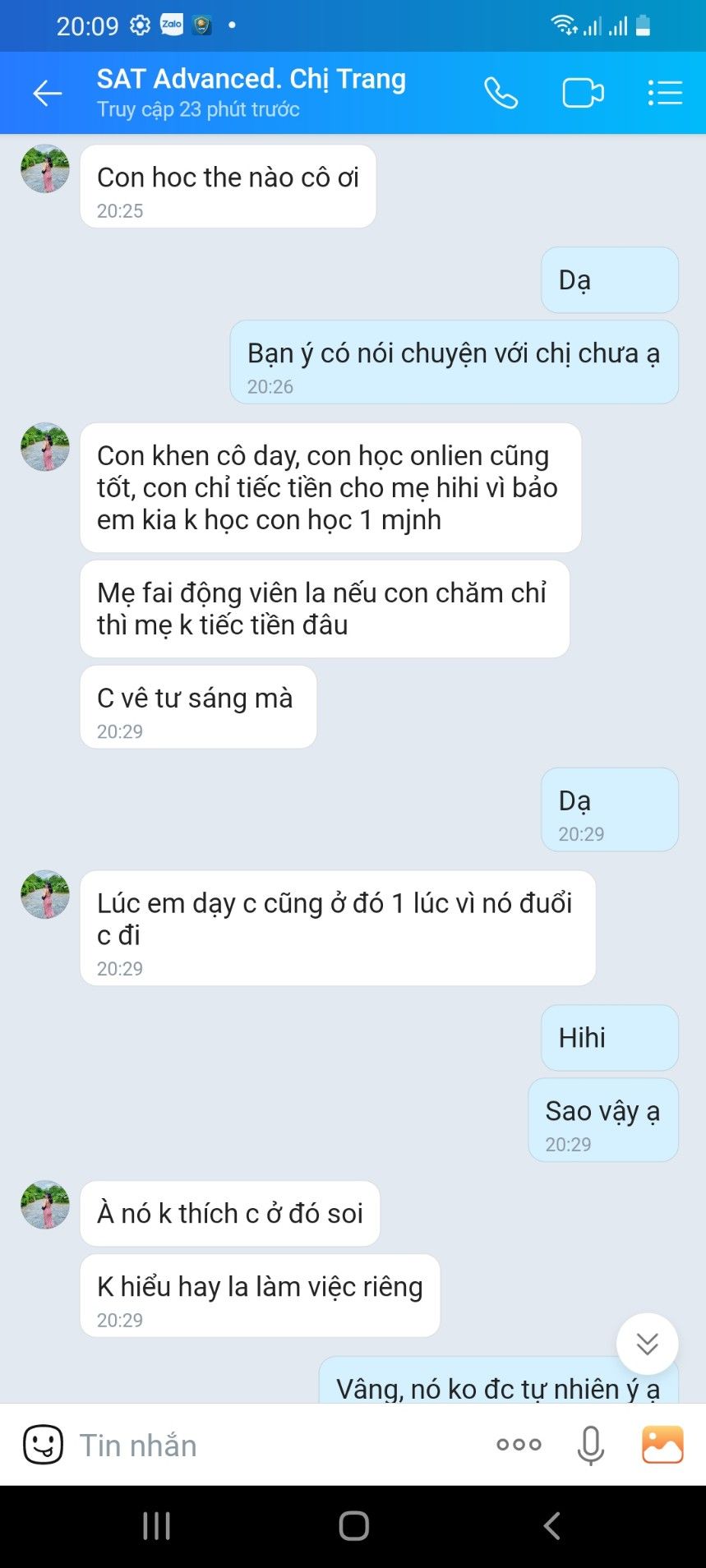Tap the system home button
Screen dimensions: 706x1568
coord(353,1526)
